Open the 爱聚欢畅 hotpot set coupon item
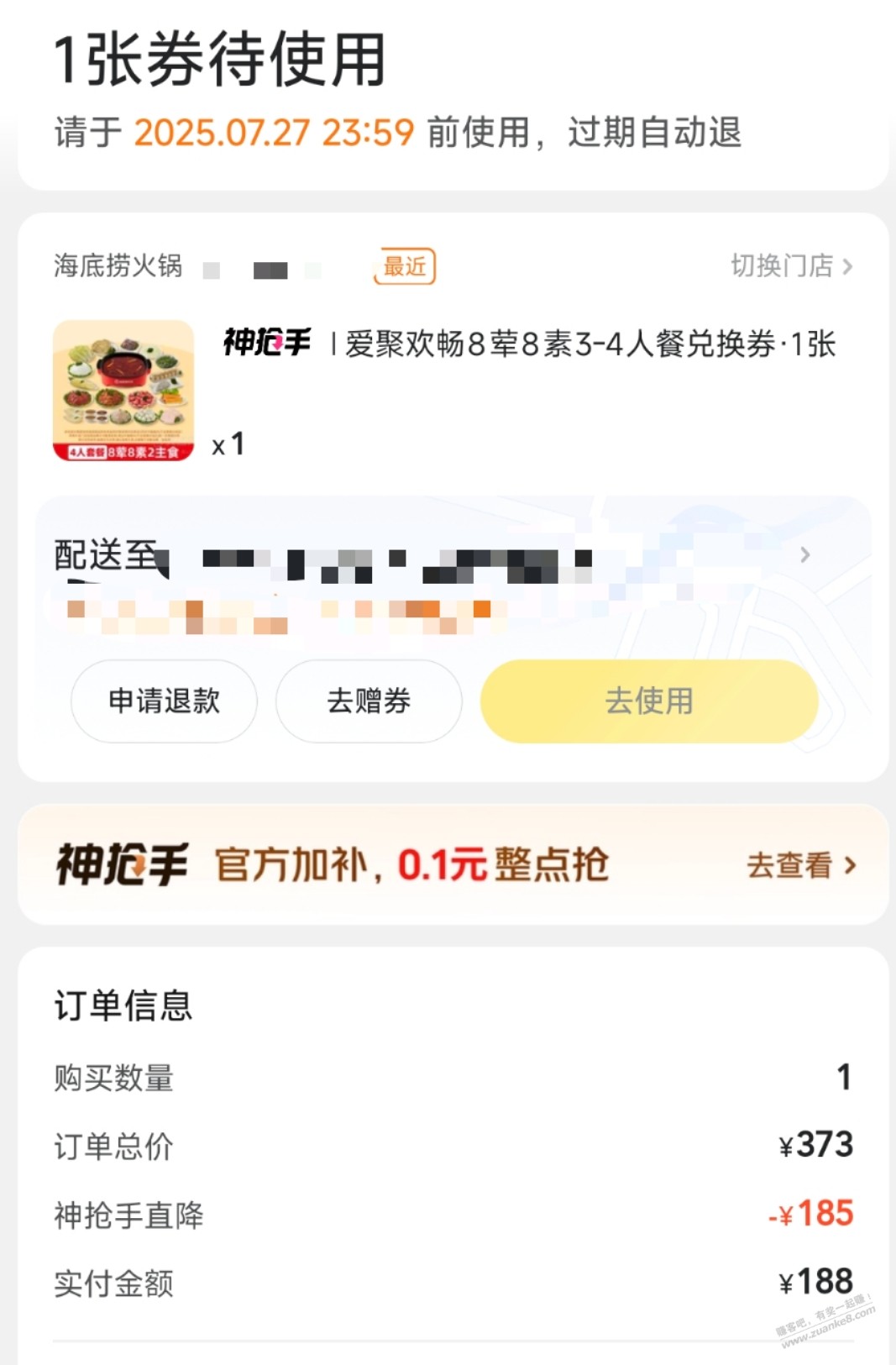 tap(529, 344)
